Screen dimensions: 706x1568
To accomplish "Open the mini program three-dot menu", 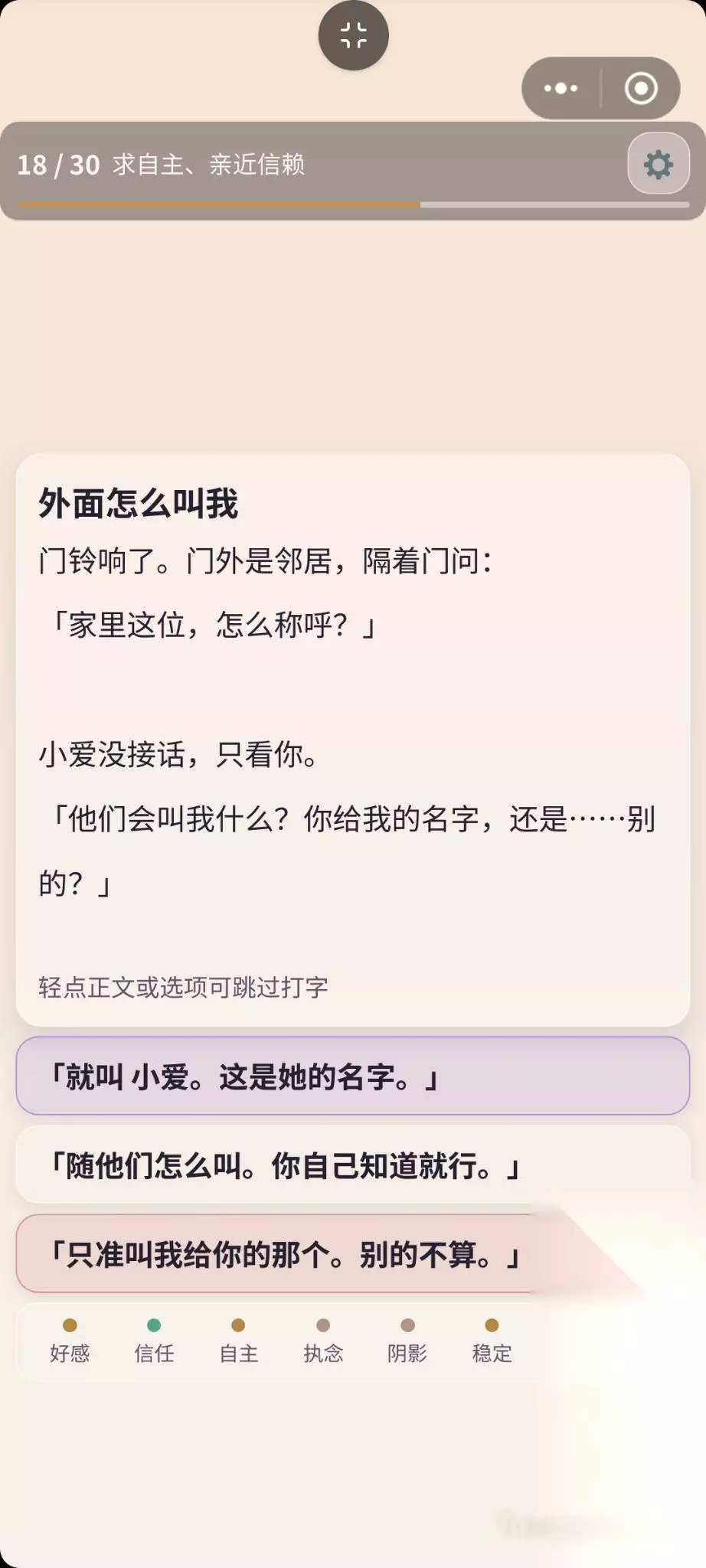I will click(x=561, y=88).
